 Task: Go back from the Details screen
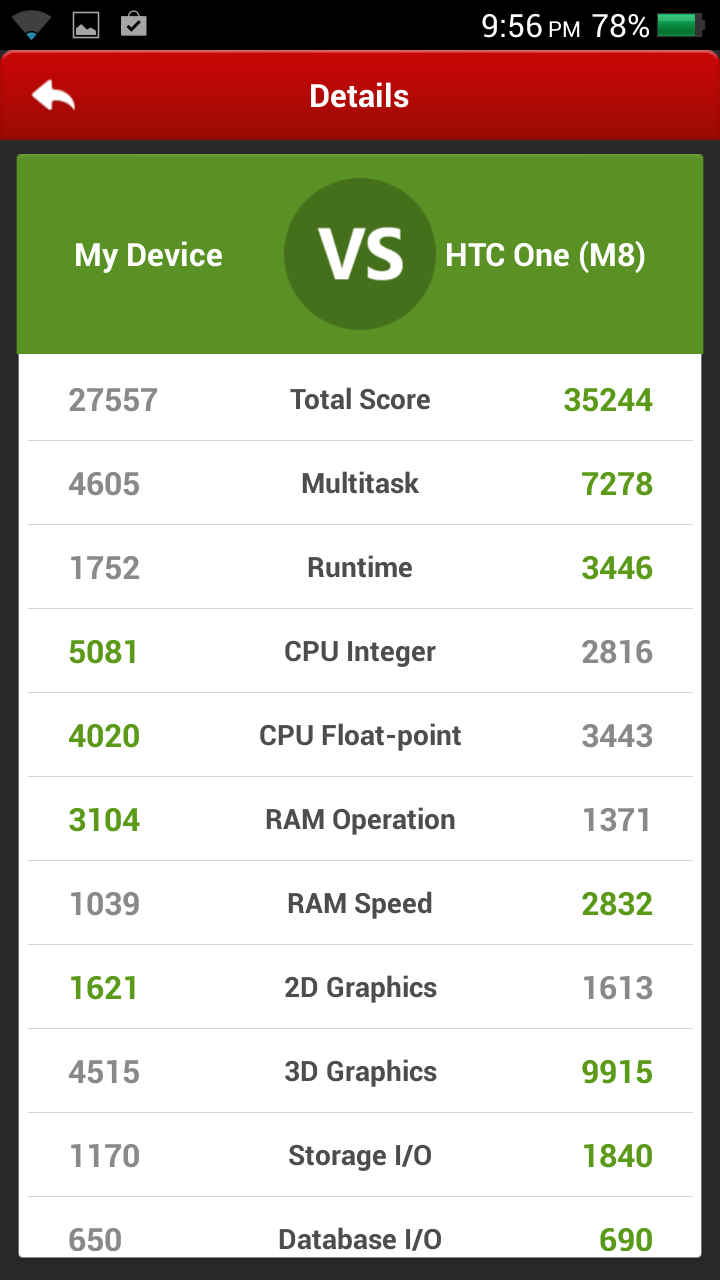pyautogui.click(x=53, y=96)
